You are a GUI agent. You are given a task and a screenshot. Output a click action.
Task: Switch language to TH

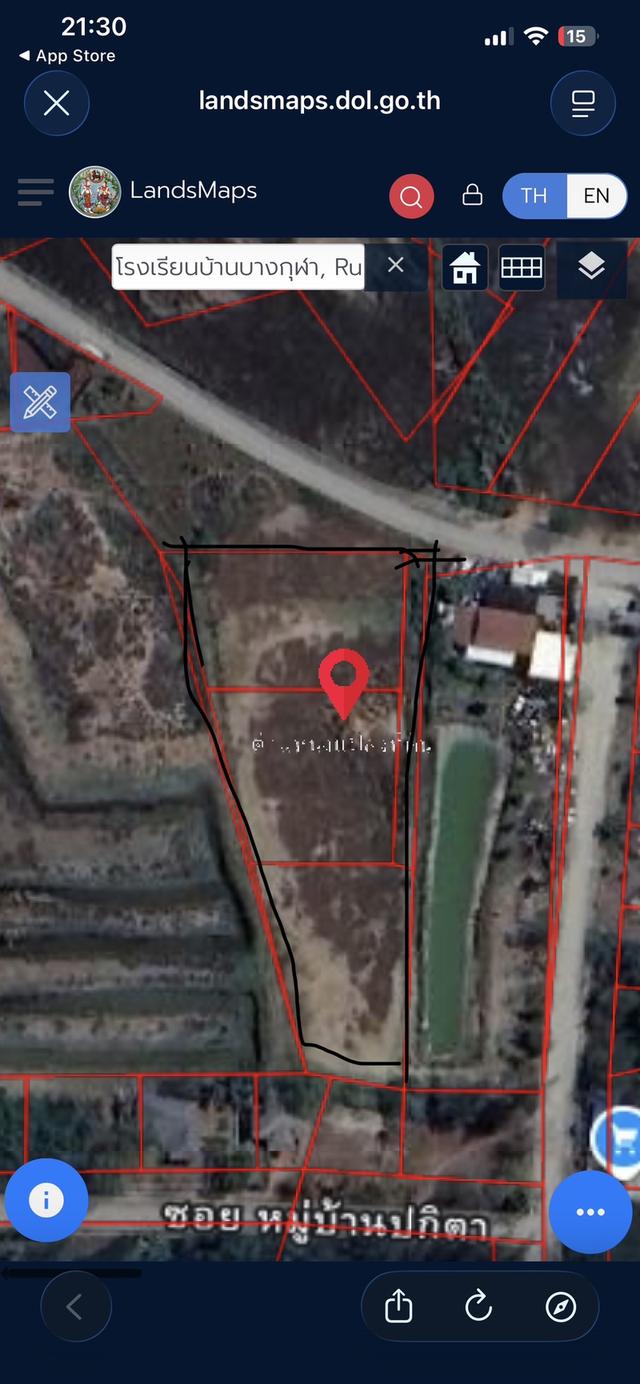pos(534,195)
